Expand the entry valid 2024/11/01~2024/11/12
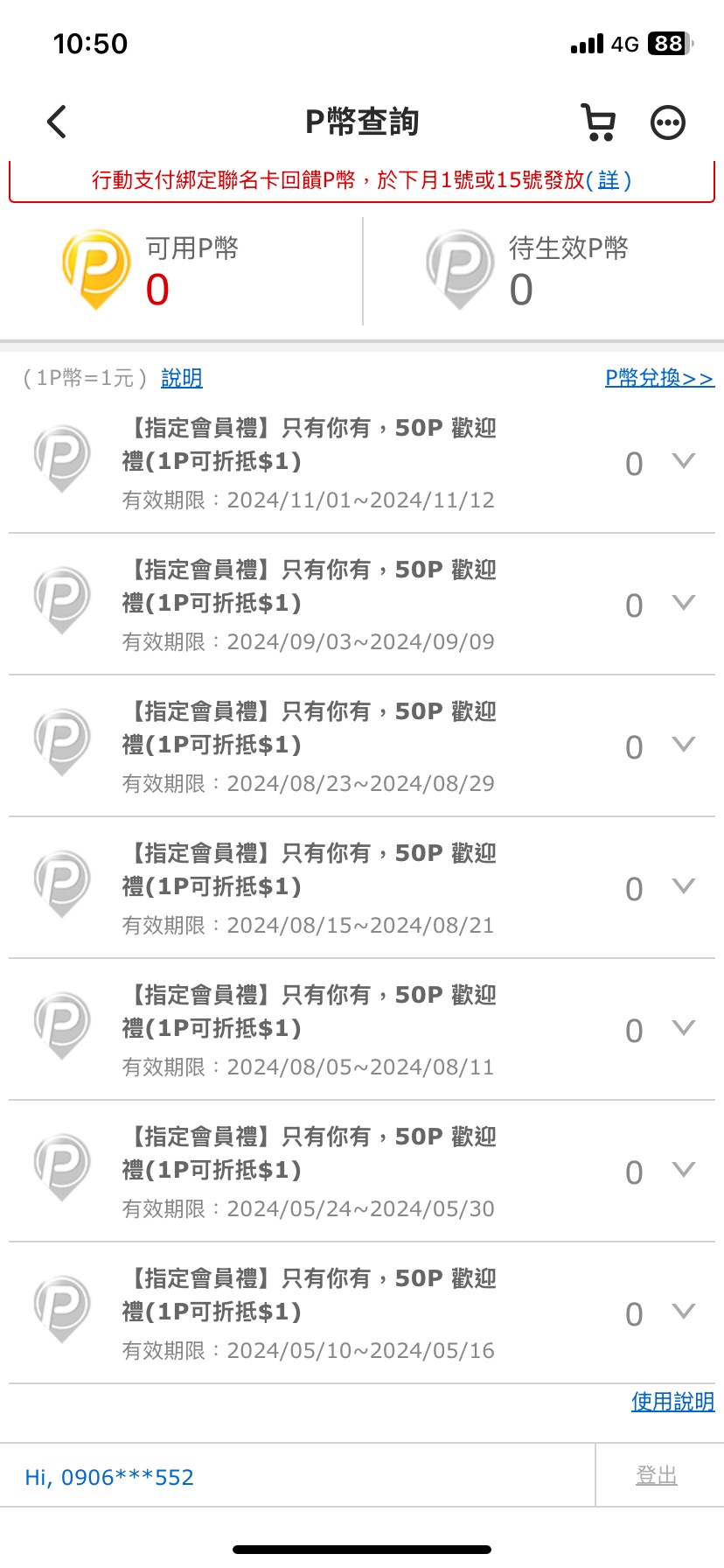 point(684,461)
